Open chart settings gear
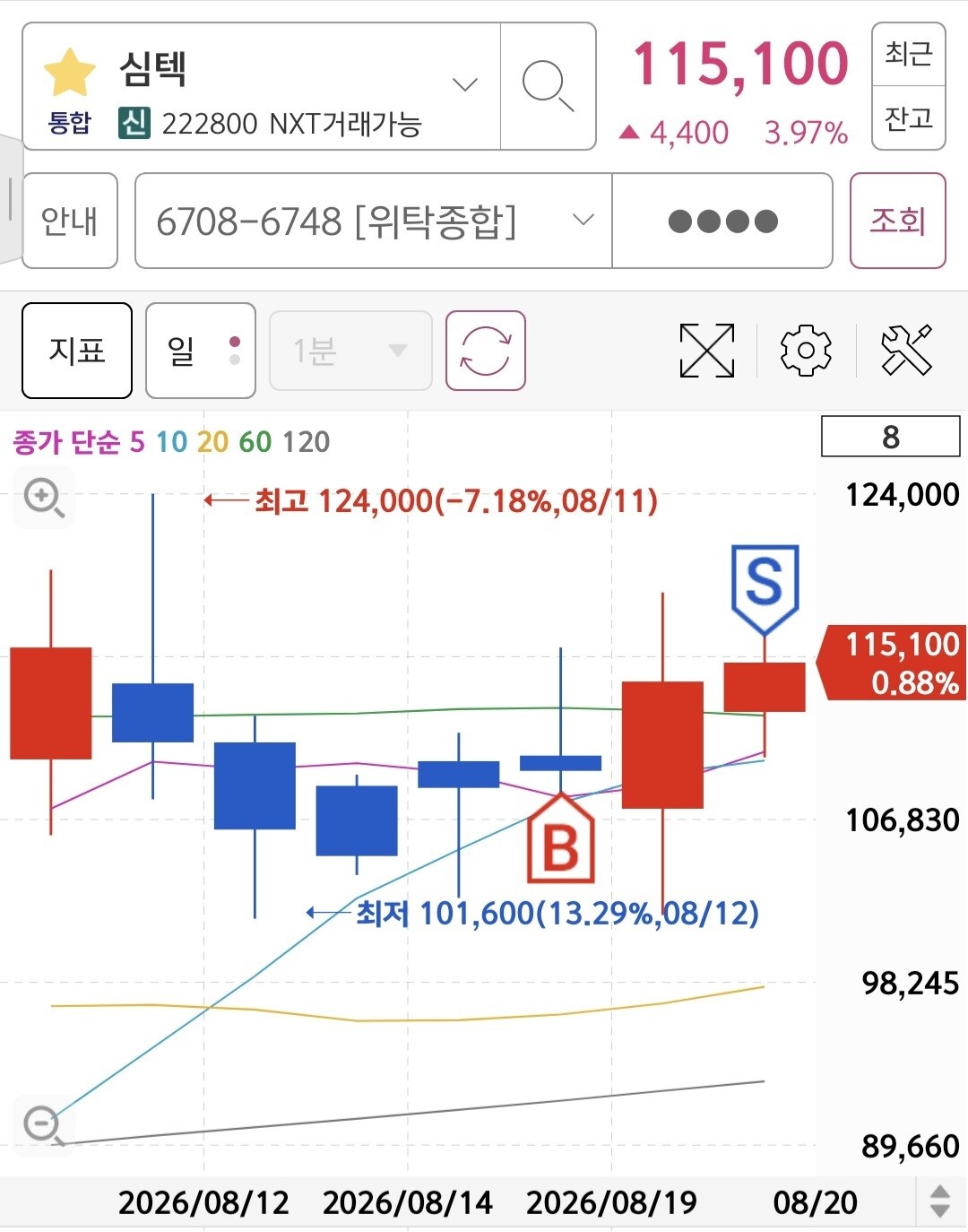 click(806, 351)
